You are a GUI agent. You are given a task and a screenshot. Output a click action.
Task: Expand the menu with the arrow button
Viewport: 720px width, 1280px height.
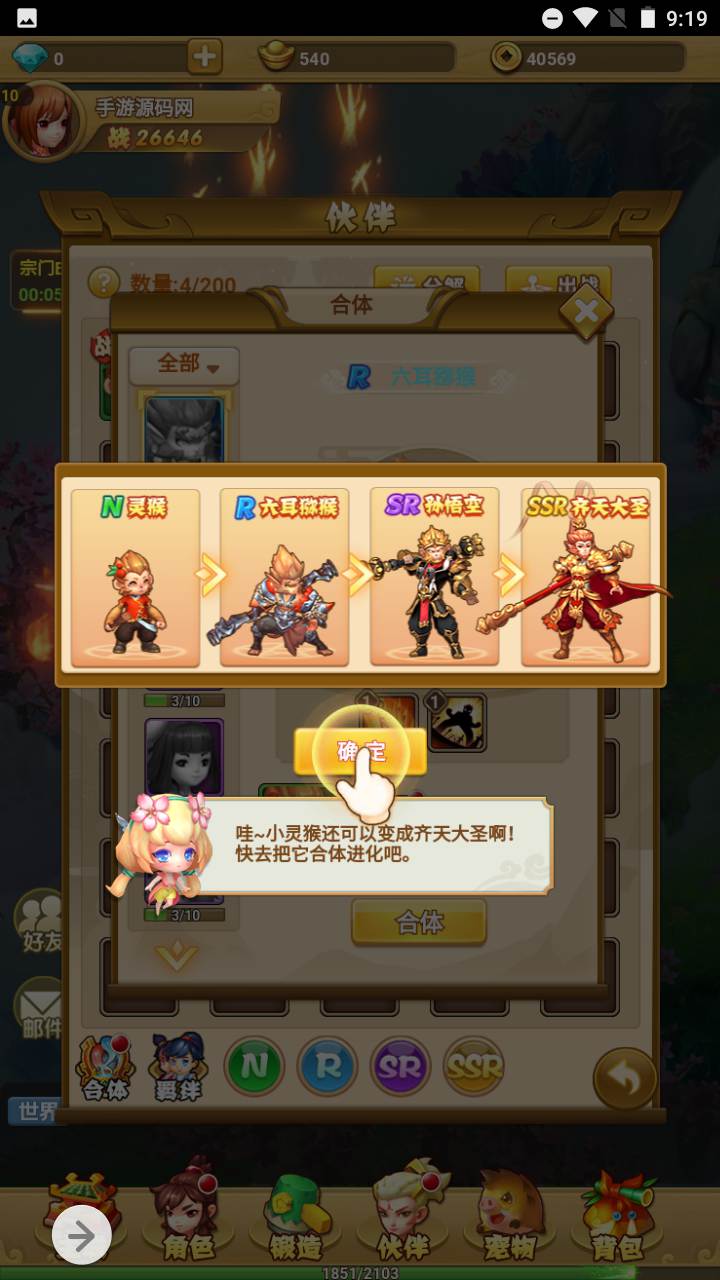(x=81, y=1236)
